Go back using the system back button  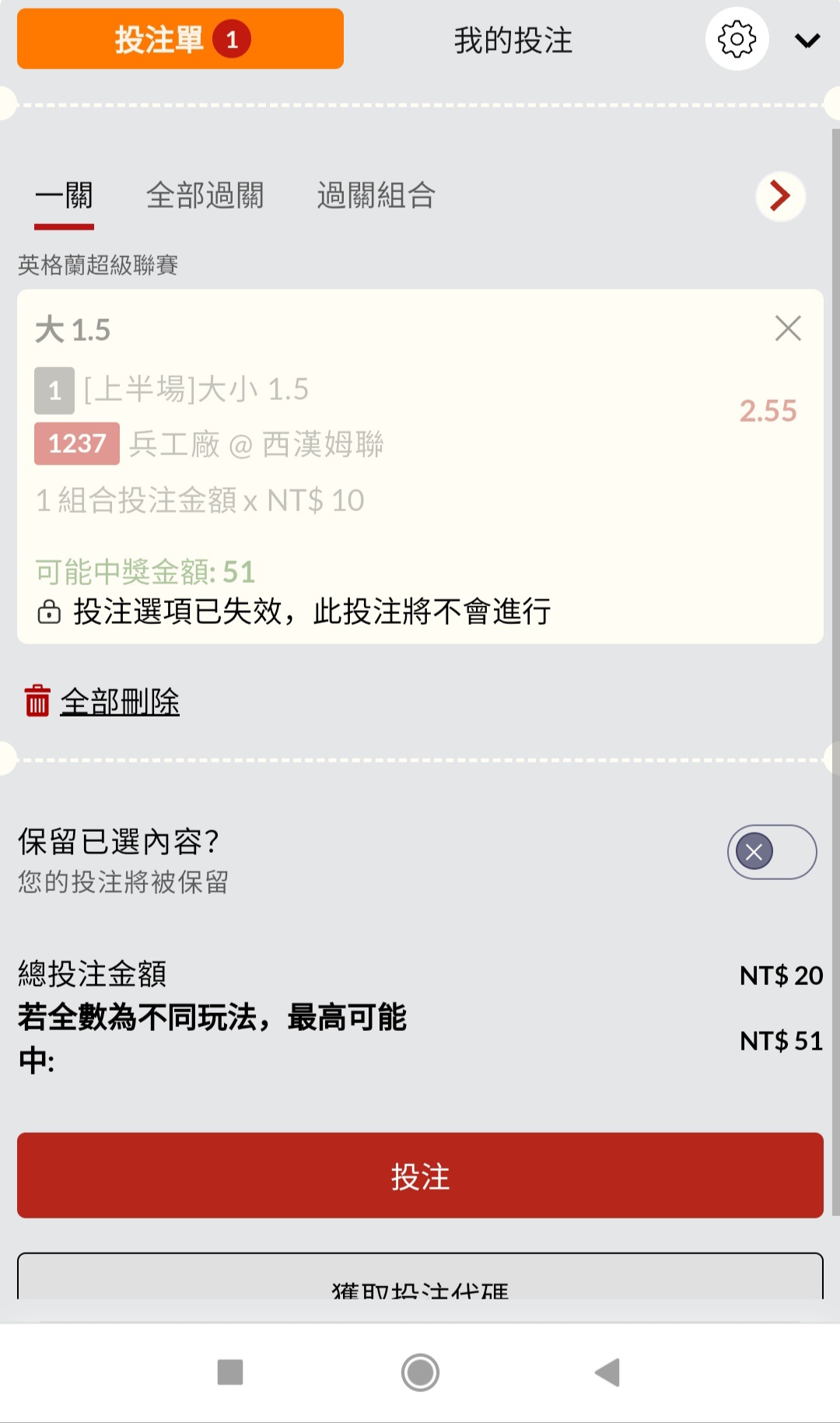click(607, 1372)
